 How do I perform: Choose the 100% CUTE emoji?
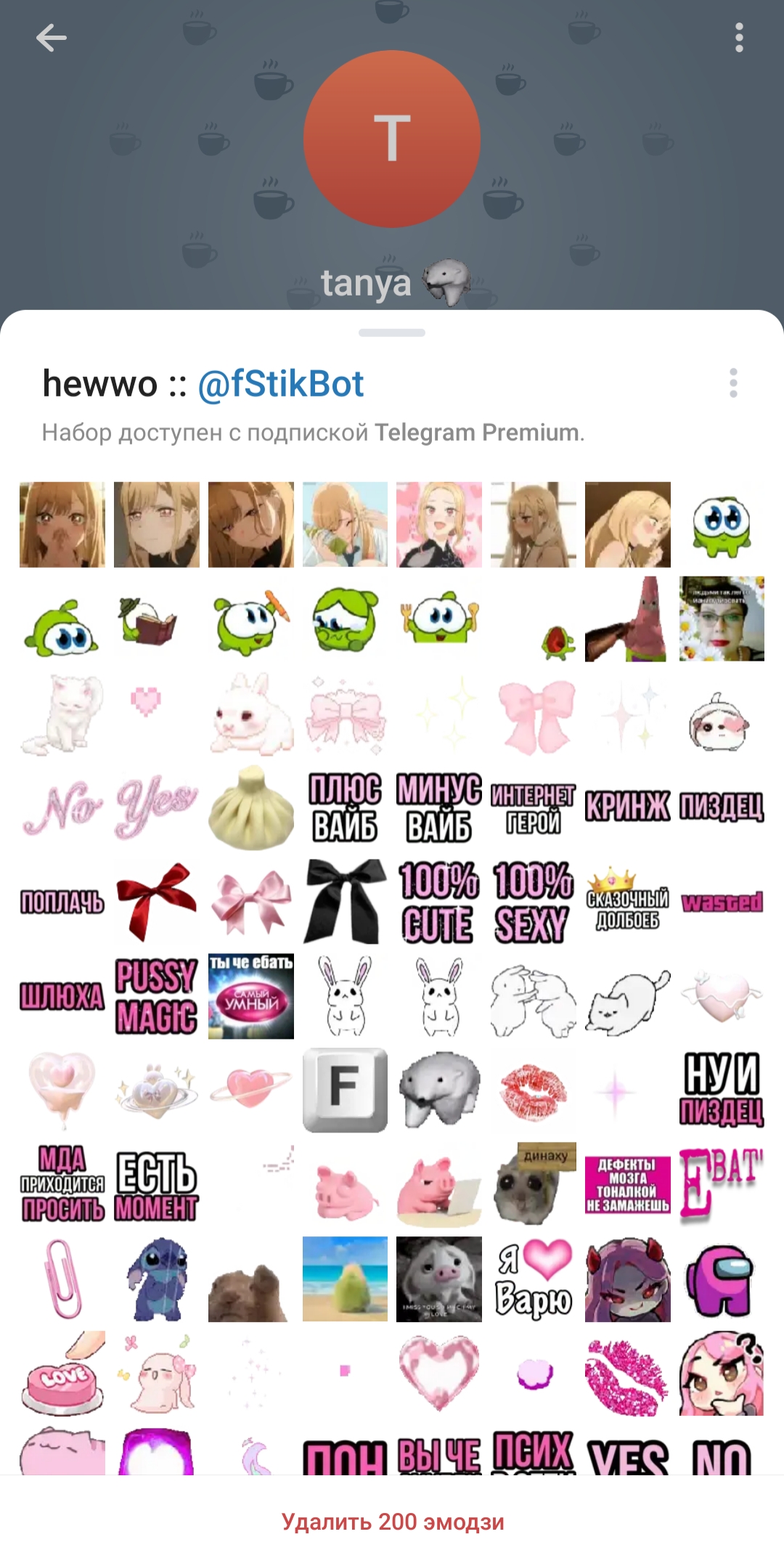[x=439, y=902]
